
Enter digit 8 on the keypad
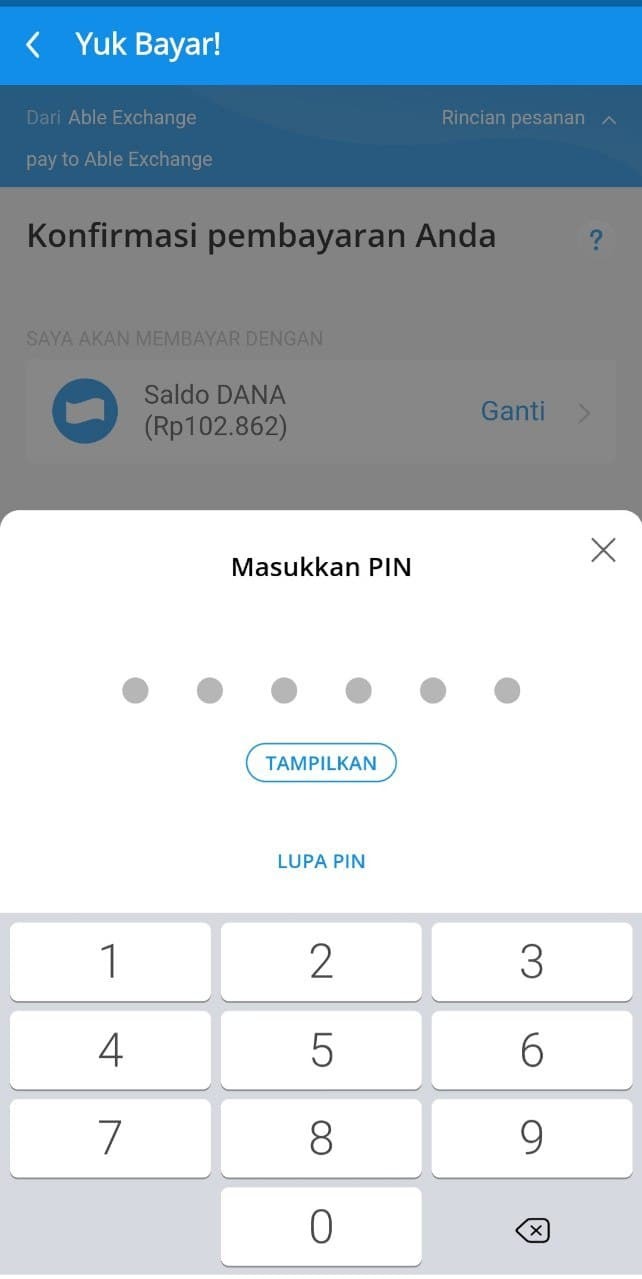tap(321, 1138)
